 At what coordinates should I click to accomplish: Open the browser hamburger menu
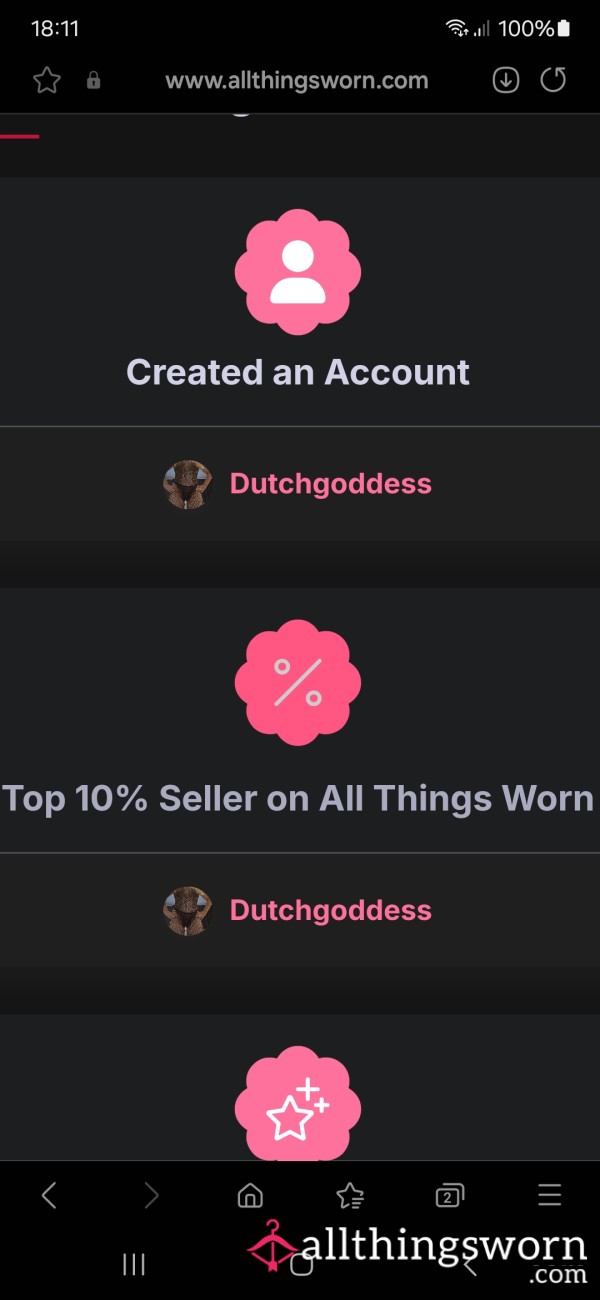coord(550,1194)
